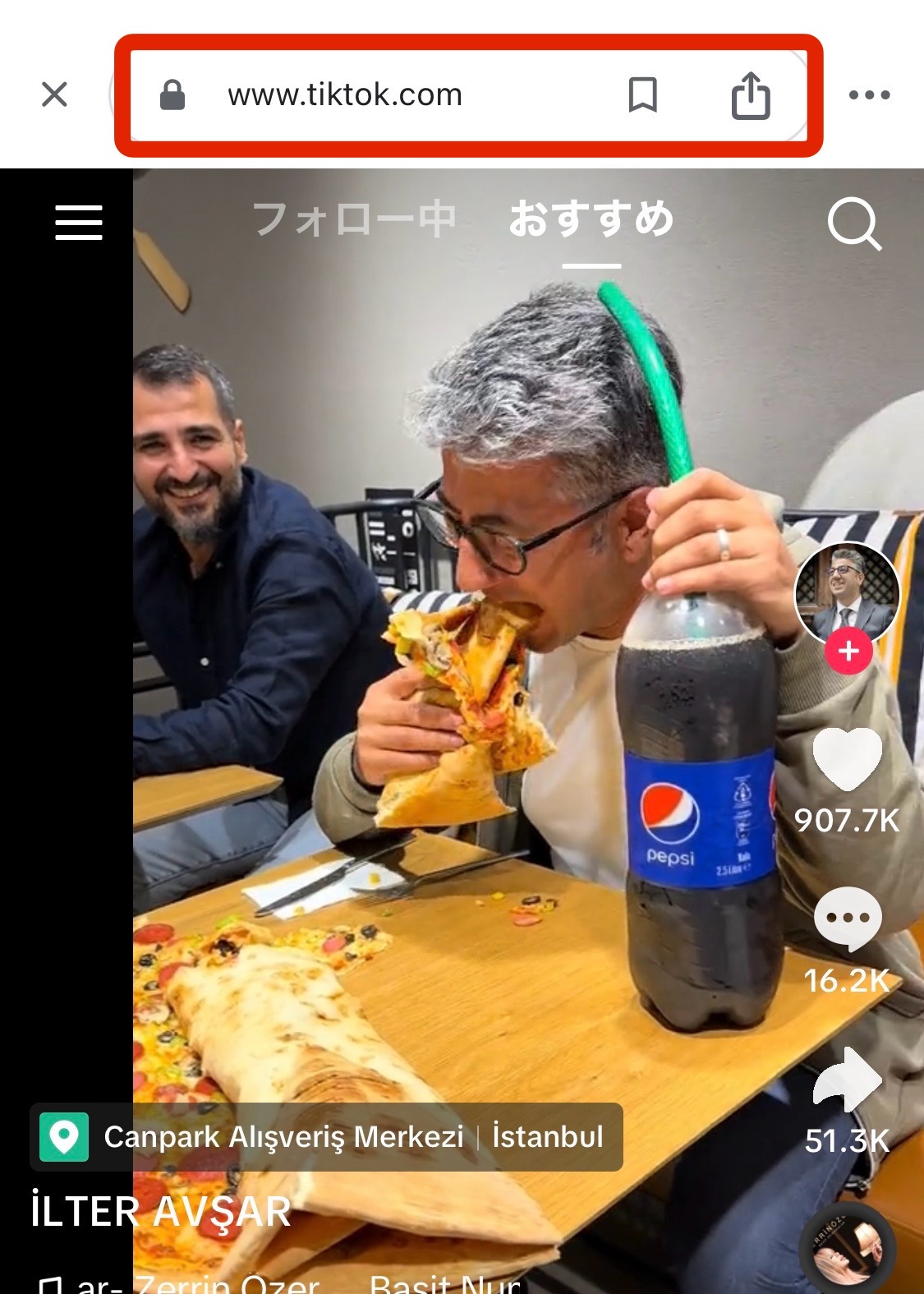Like the video with heart icon
This screenshot has width=924, height=1294.
click(x=847, y=757)
